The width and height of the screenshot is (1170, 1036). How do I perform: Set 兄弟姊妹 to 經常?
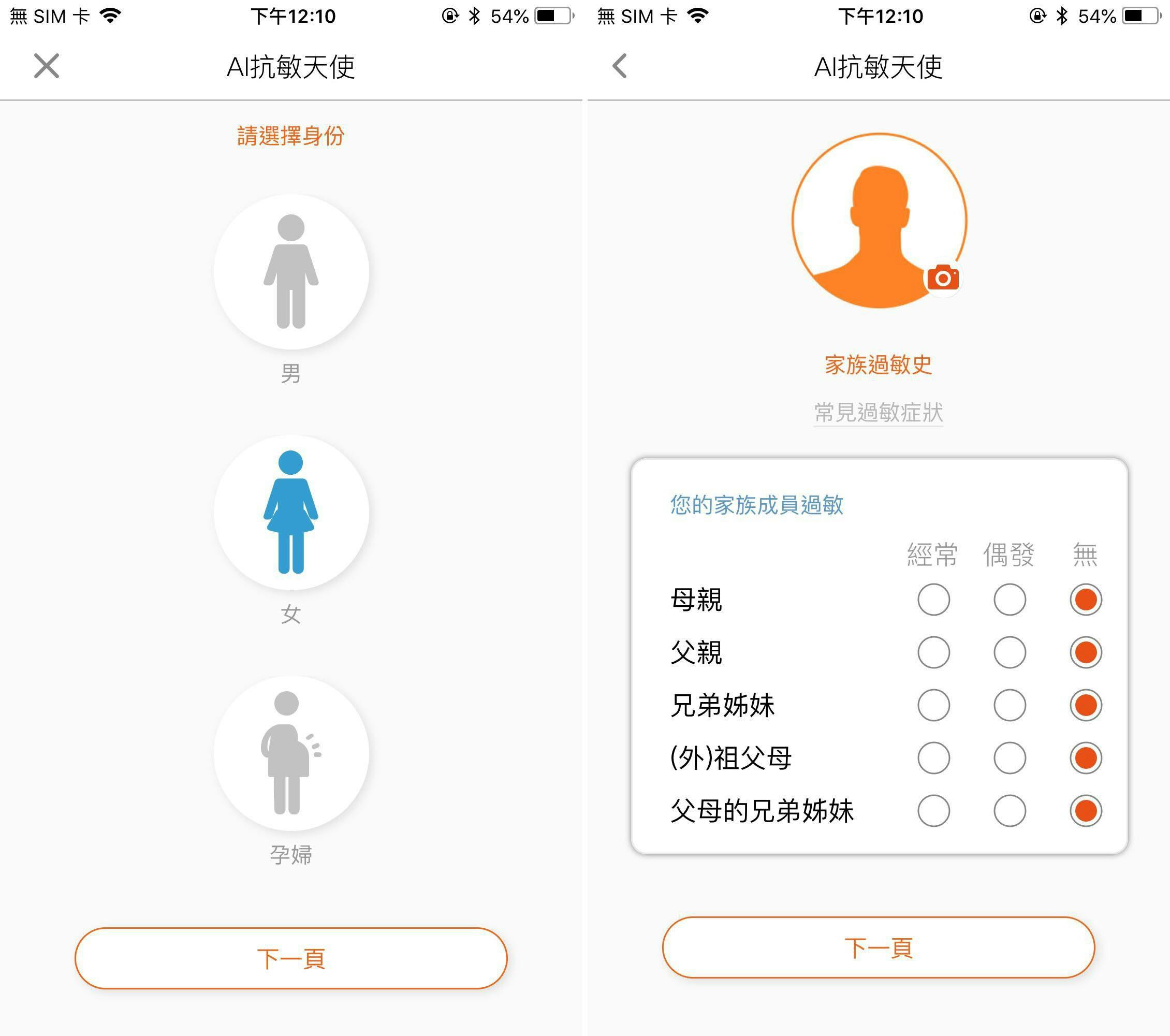[x=933, y=705]
